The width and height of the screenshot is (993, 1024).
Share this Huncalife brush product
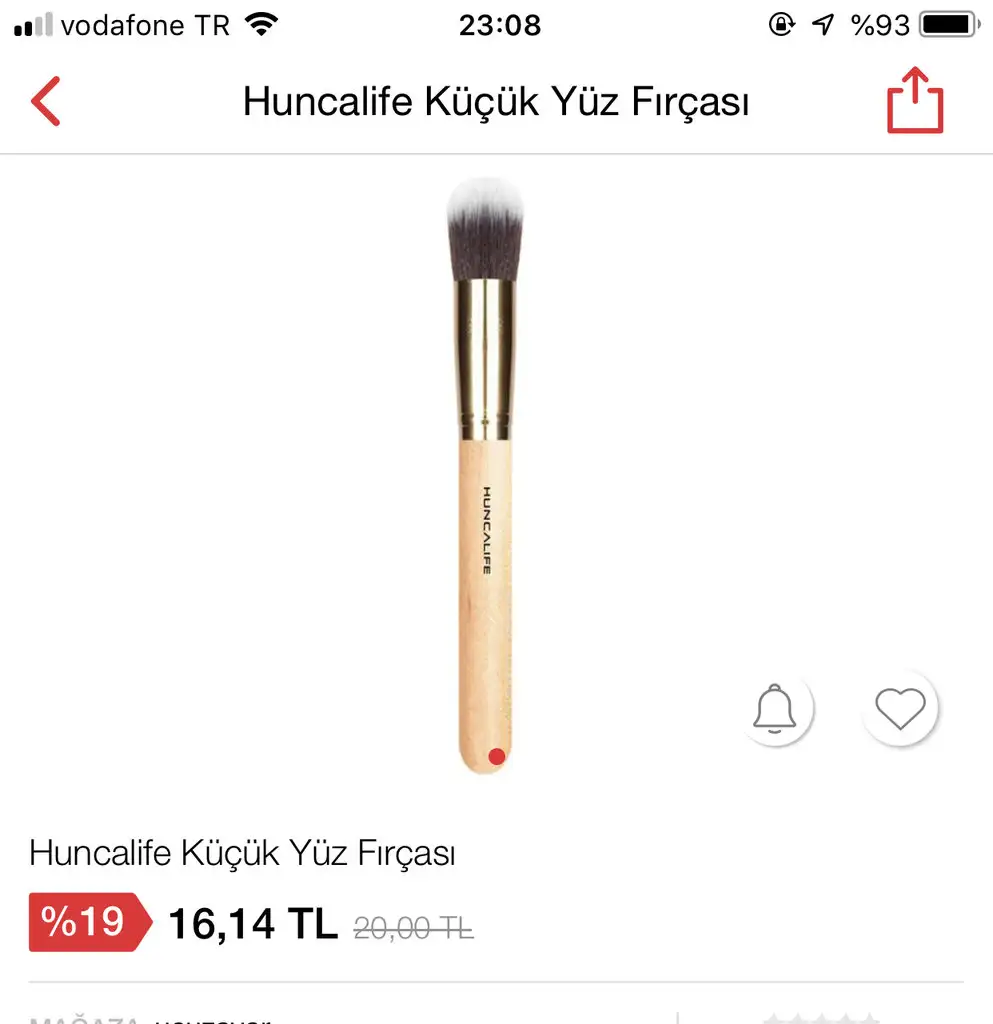pyautogui.click(x=915, y=101)
